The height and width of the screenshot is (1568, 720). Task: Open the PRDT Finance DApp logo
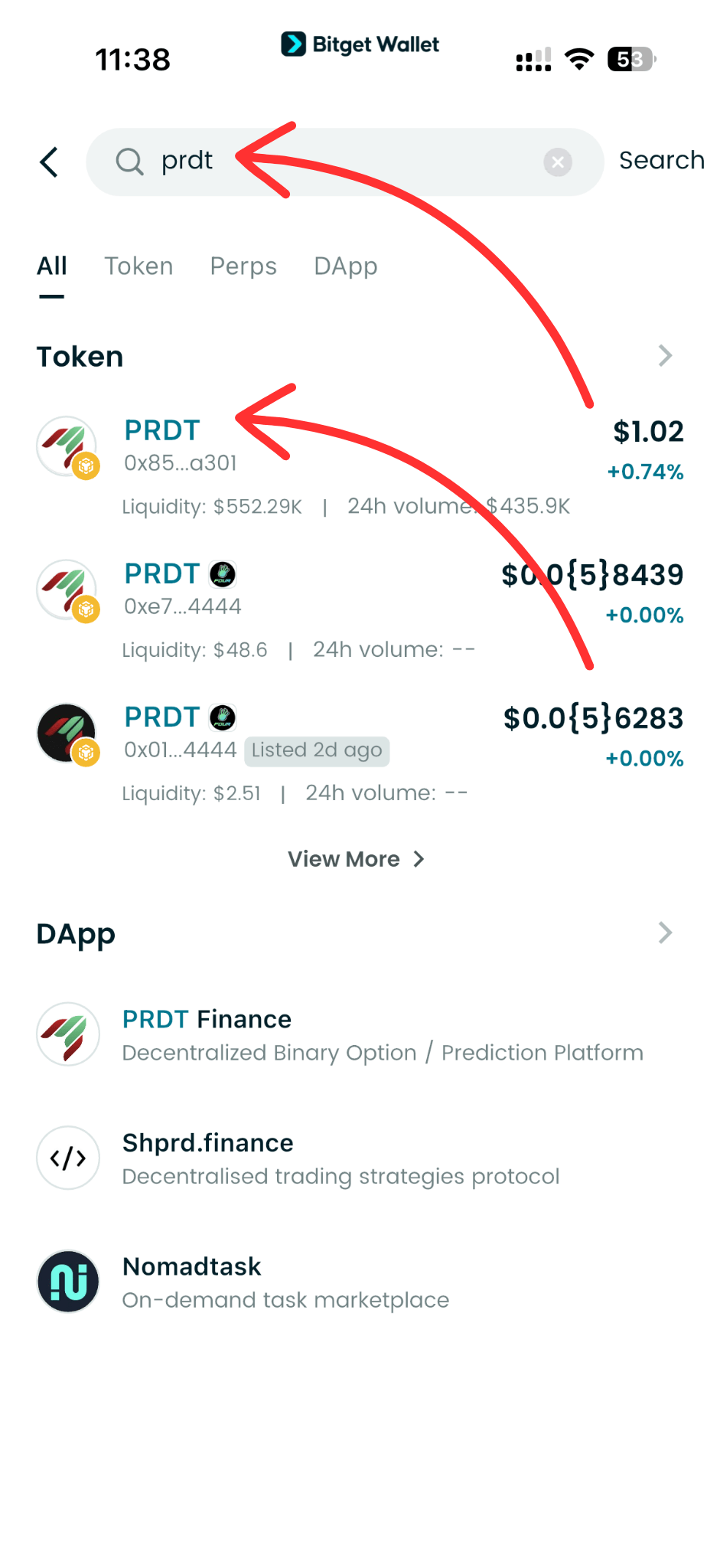pyautogui.click(x=67, y=1034)
